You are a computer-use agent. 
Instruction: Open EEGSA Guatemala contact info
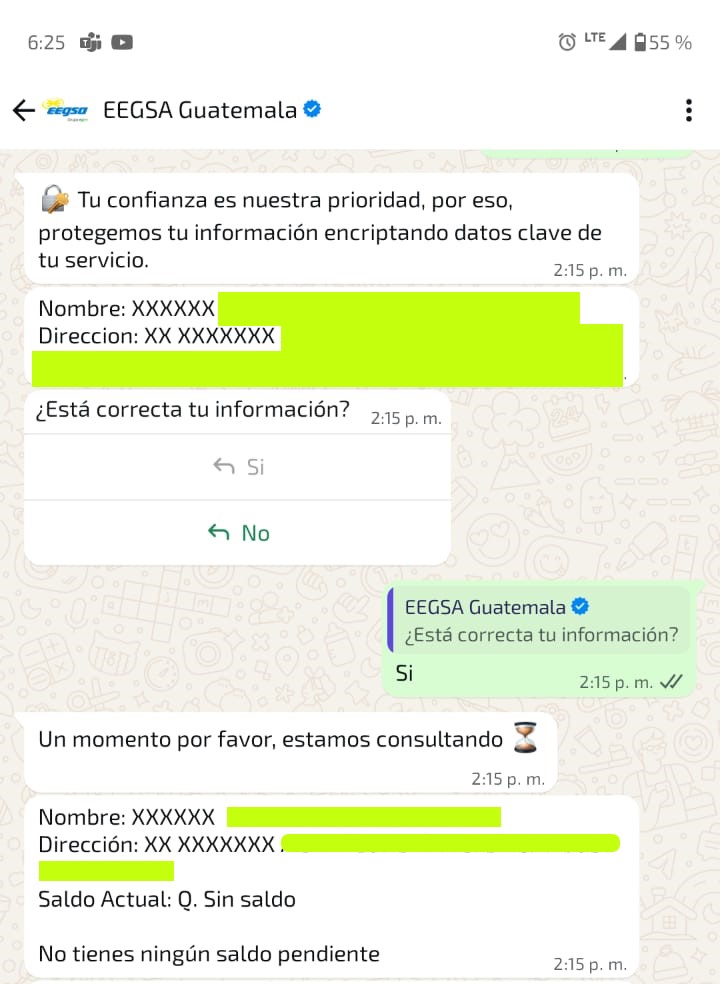200,110
